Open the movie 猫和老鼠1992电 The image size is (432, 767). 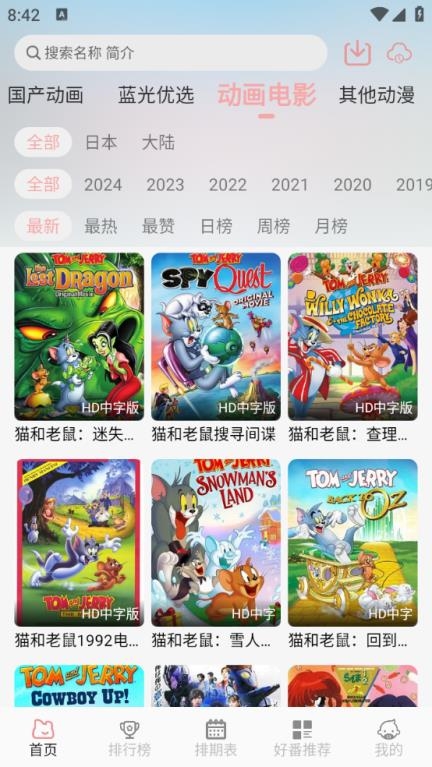point(79,554)
